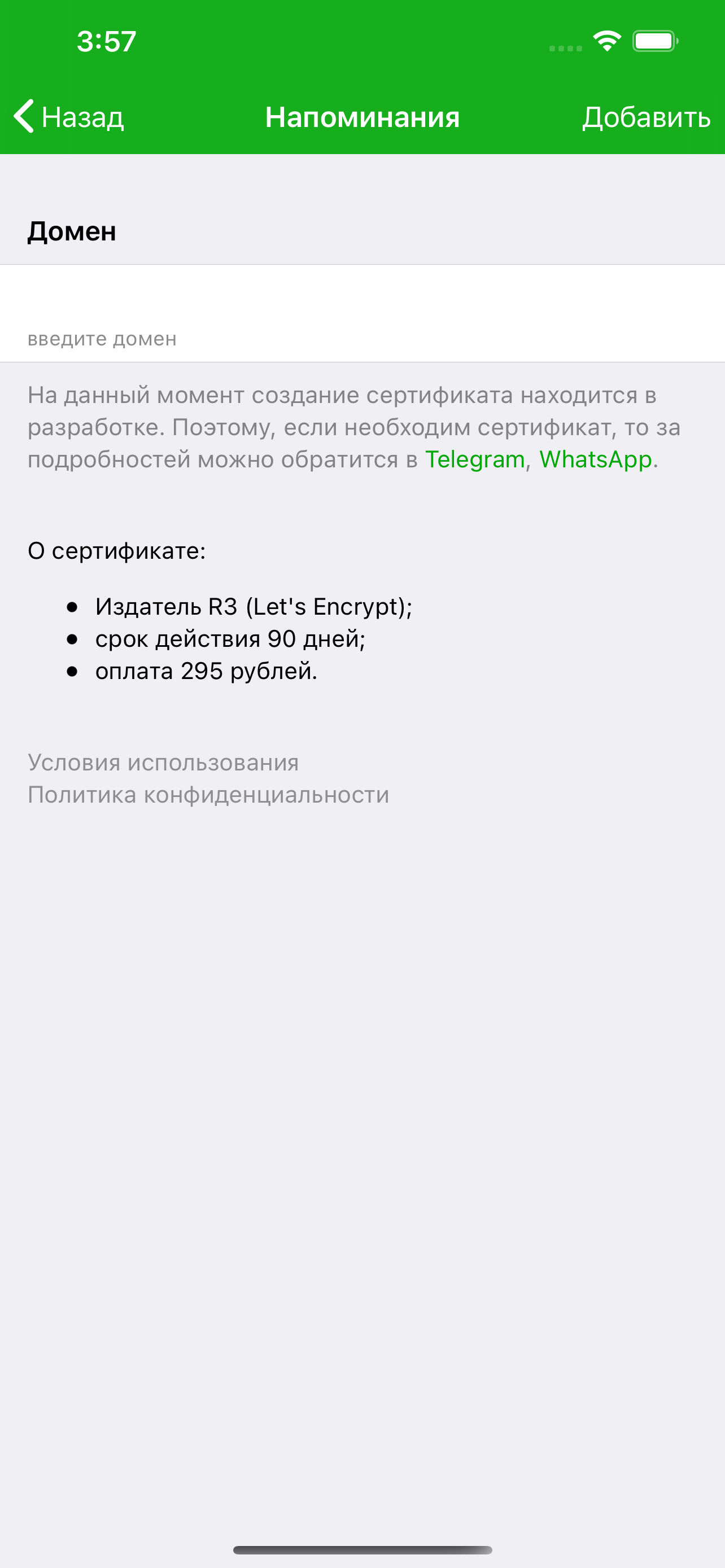Tap Добавить to add the reminder
This screenshot has width=725, height=1568.
tap(647, 117)
